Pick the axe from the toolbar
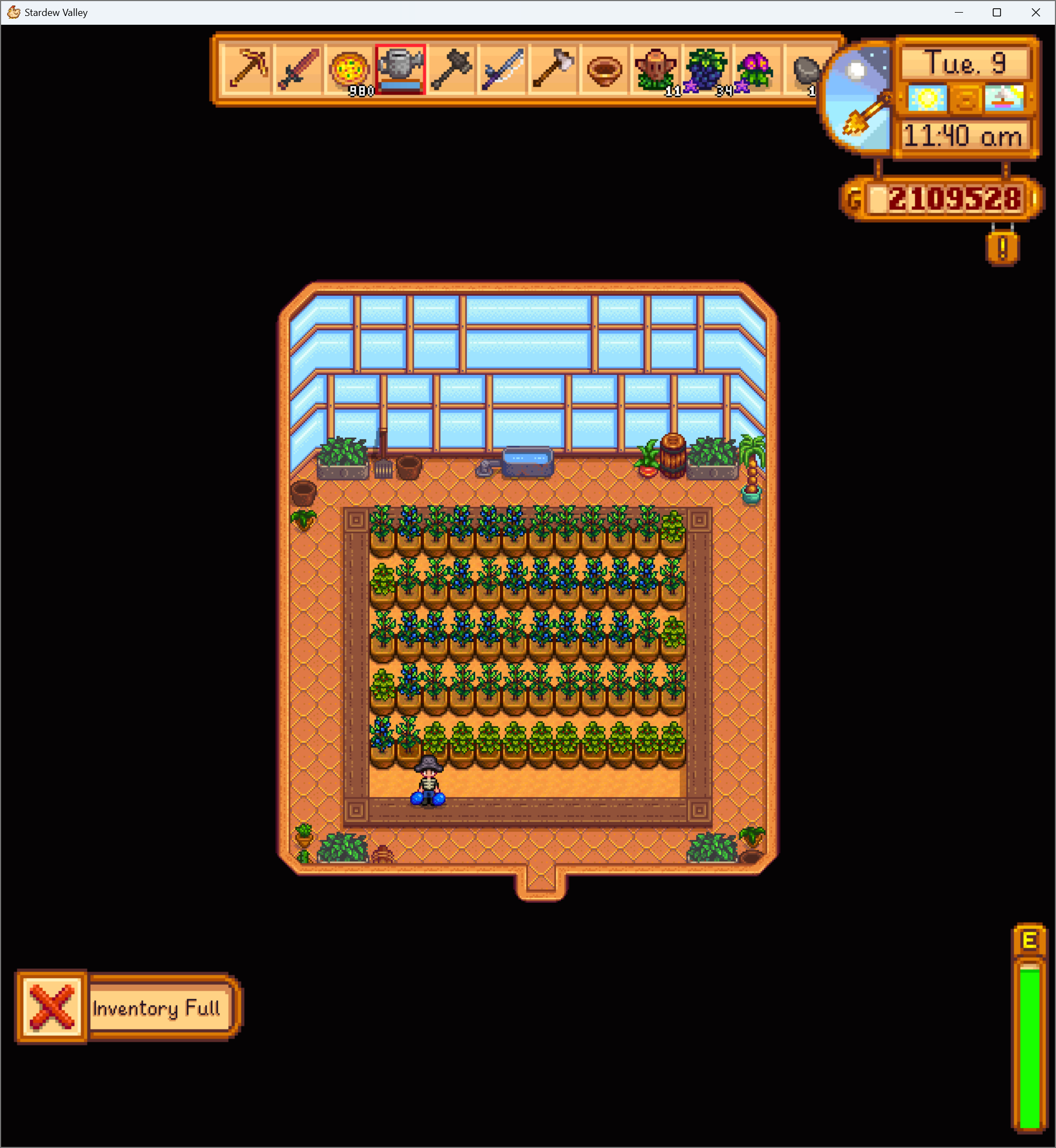The height and width of the screenshot is (1148, 1056). [553, 69]
